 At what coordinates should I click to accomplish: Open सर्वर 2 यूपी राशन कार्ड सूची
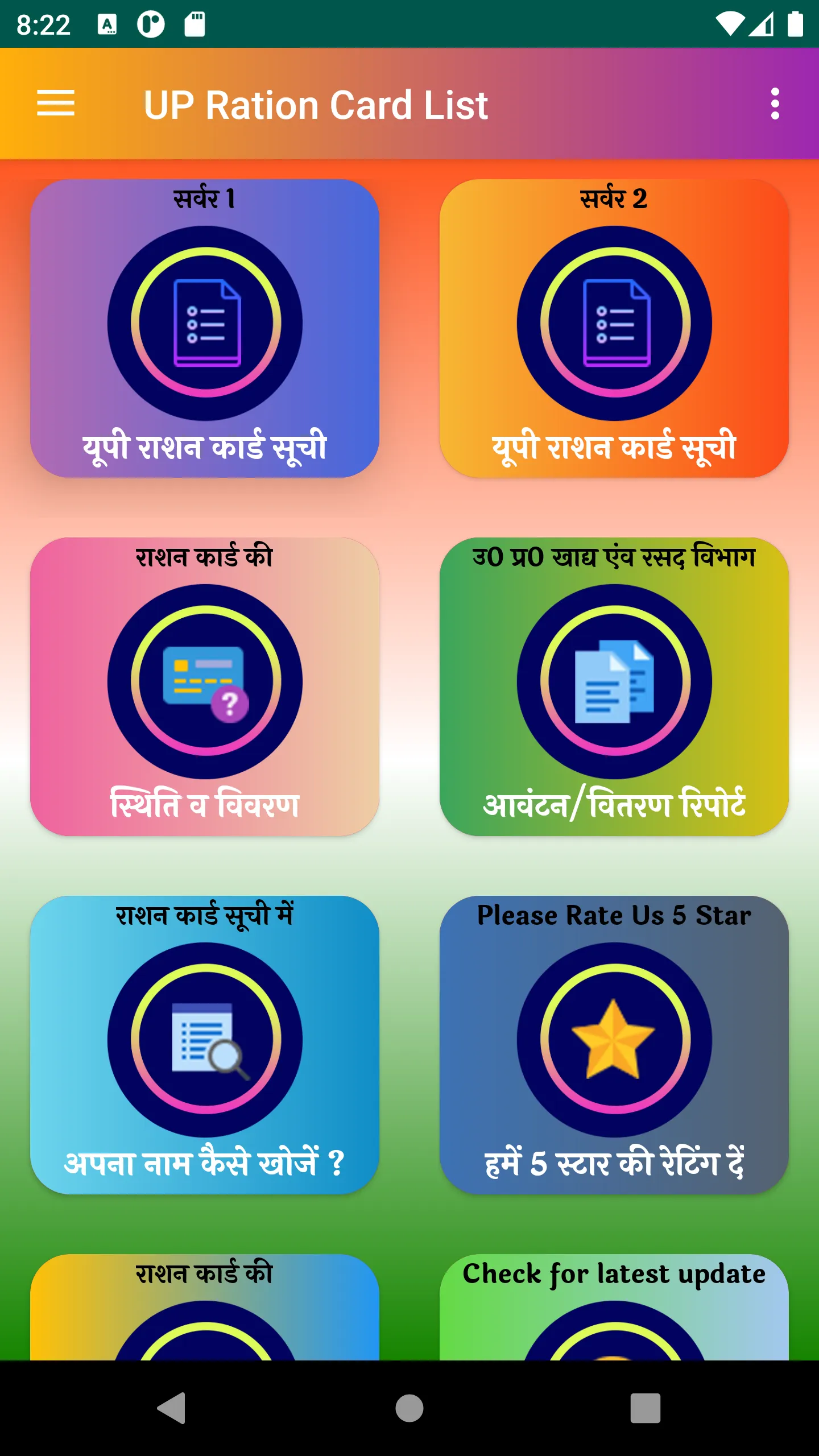614,328
